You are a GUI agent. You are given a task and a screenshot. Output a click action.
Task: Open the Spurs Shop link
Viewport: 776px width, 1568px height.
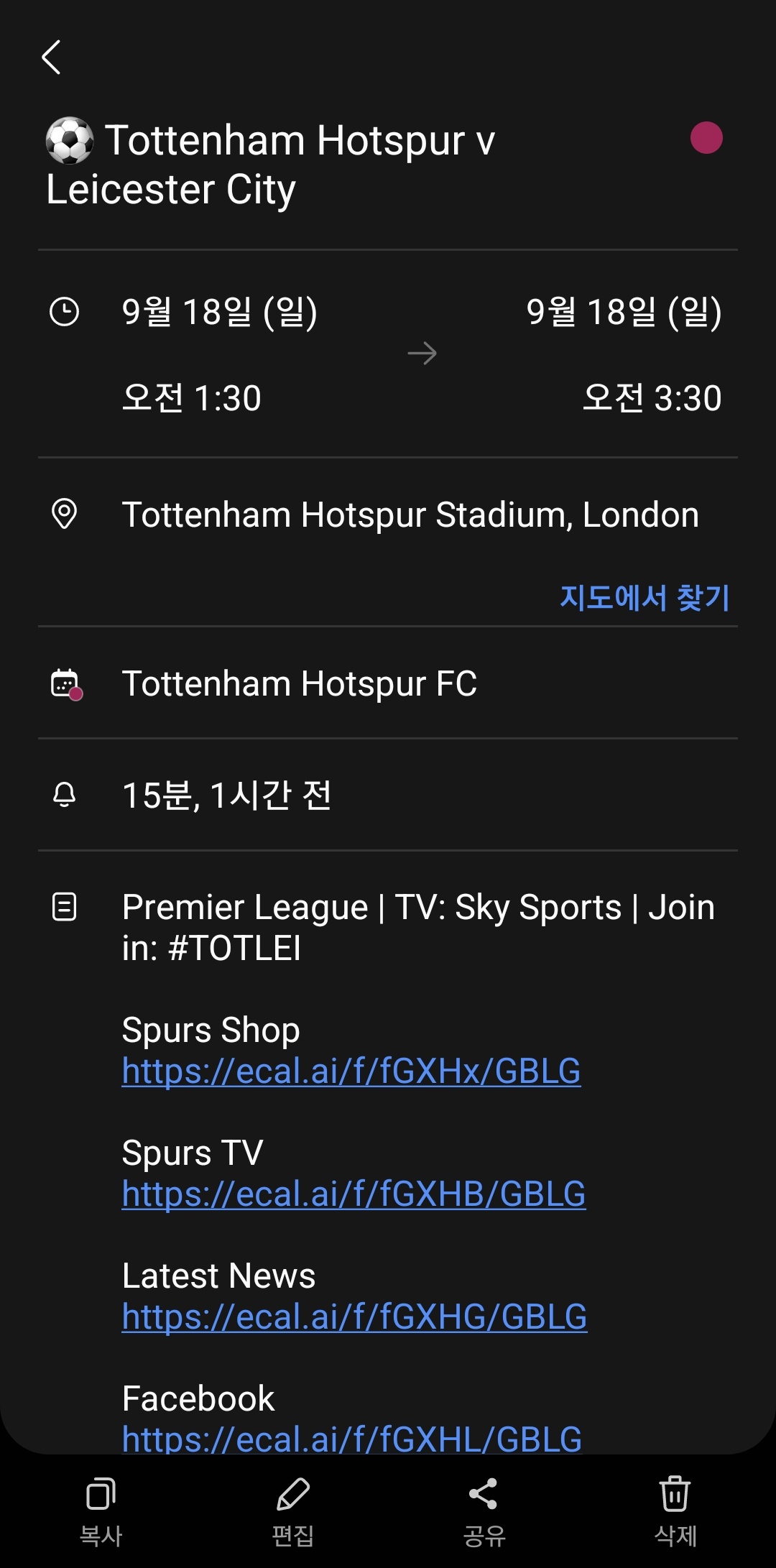351,1071
